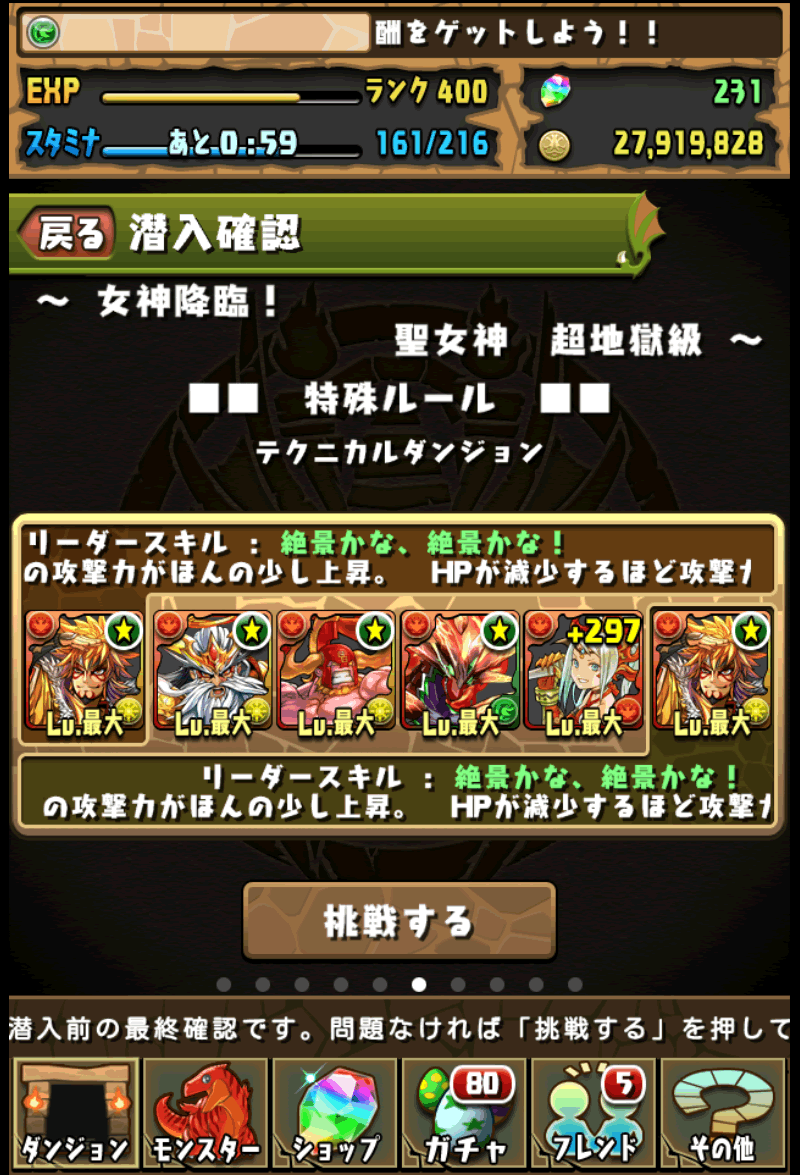The height and width of the screenshot is (1175, 800).
Task: Open the red dragon team monster
Action: (460, 673)
